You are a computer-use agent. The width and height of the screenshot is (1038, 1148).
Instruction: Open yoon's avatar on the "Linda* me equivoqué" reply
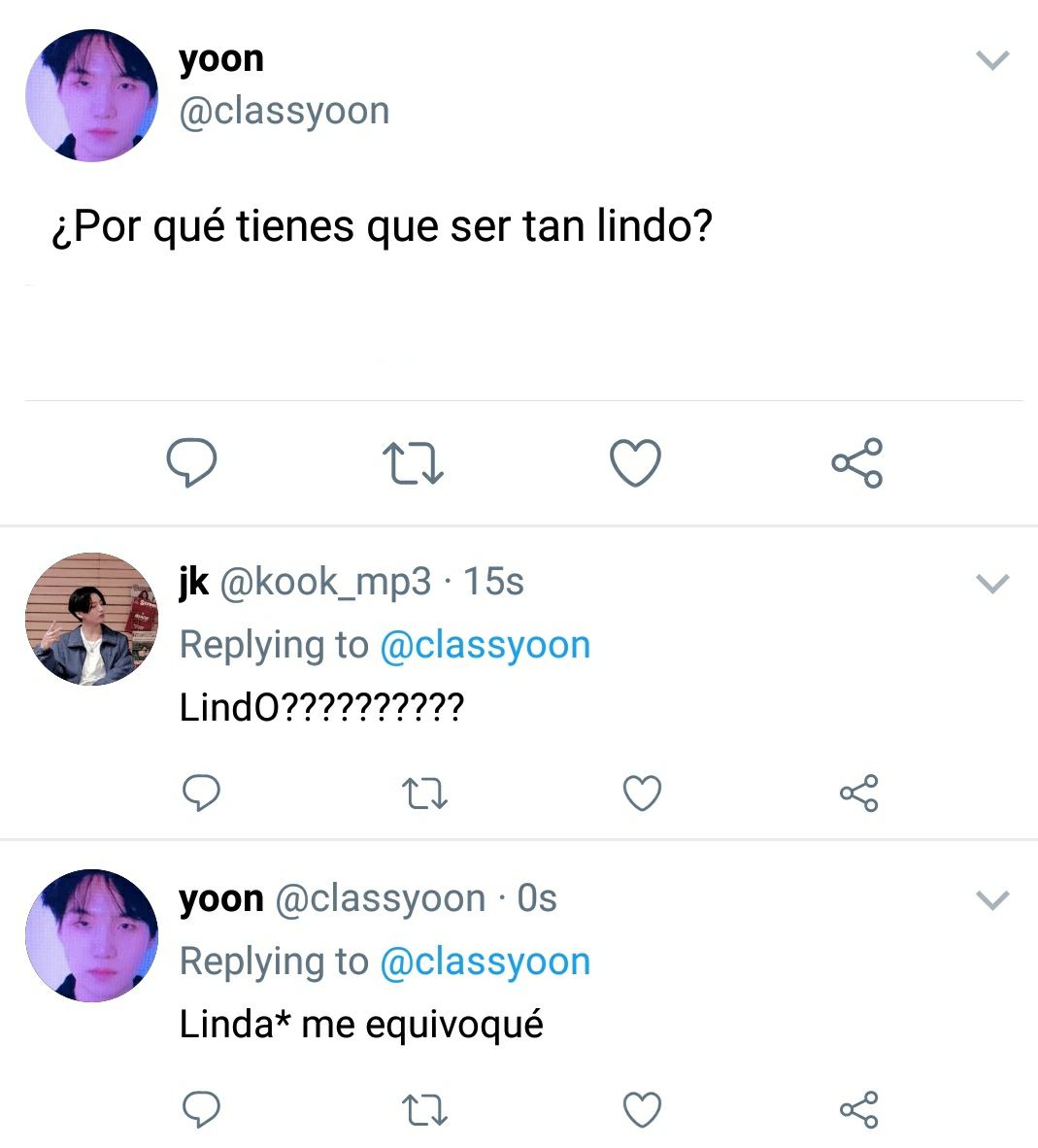[91, 935]
